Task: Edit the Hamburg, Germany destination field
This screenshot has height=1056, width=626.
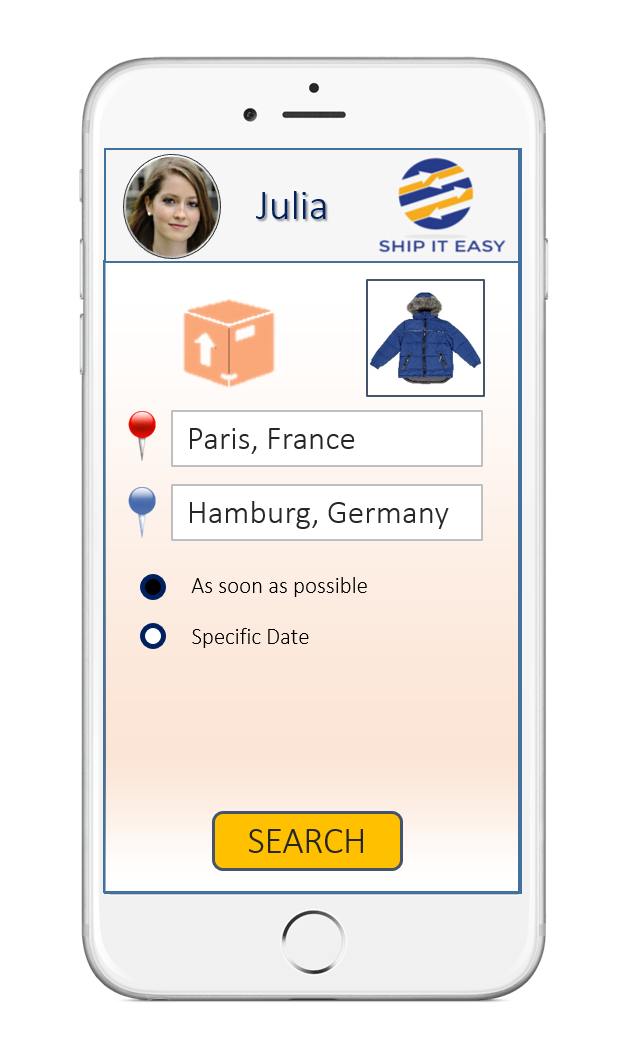Action: click(x=326, y=512)
